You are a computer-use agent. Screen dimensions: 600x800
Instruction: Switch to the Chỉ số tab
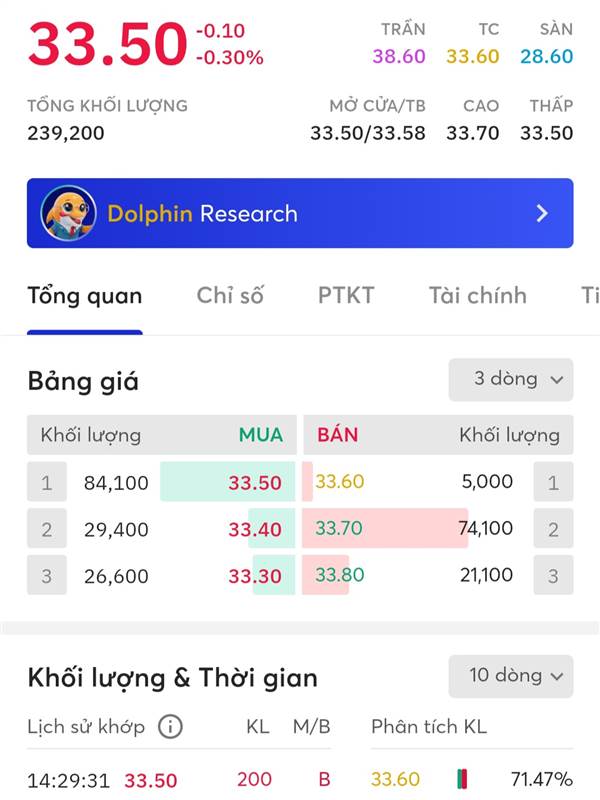pyautogui.click(x=230, y=295)
